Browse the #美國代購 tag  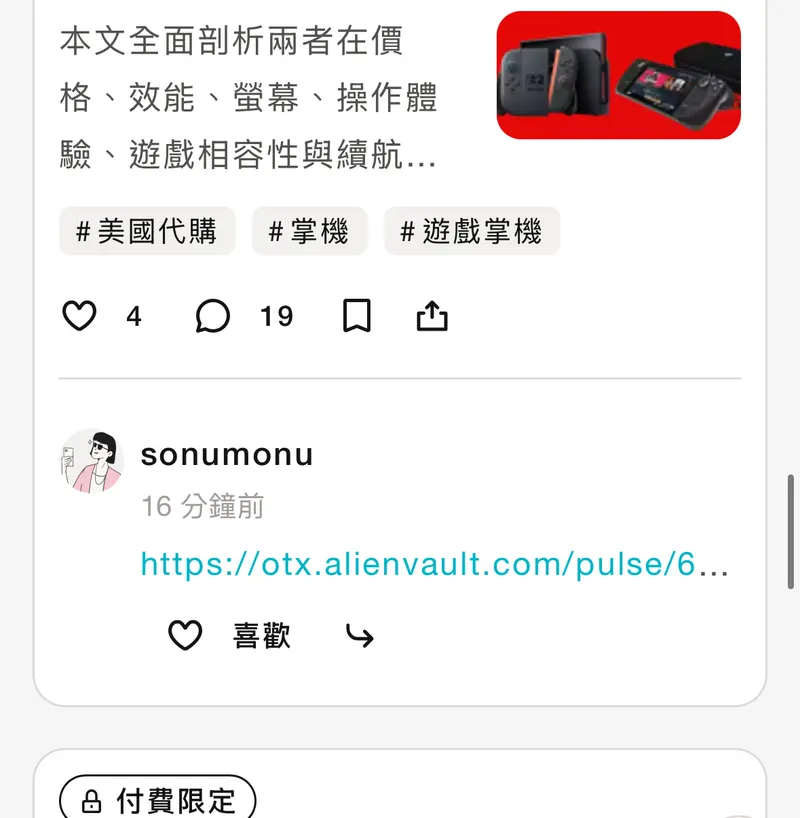pos(146,230)
